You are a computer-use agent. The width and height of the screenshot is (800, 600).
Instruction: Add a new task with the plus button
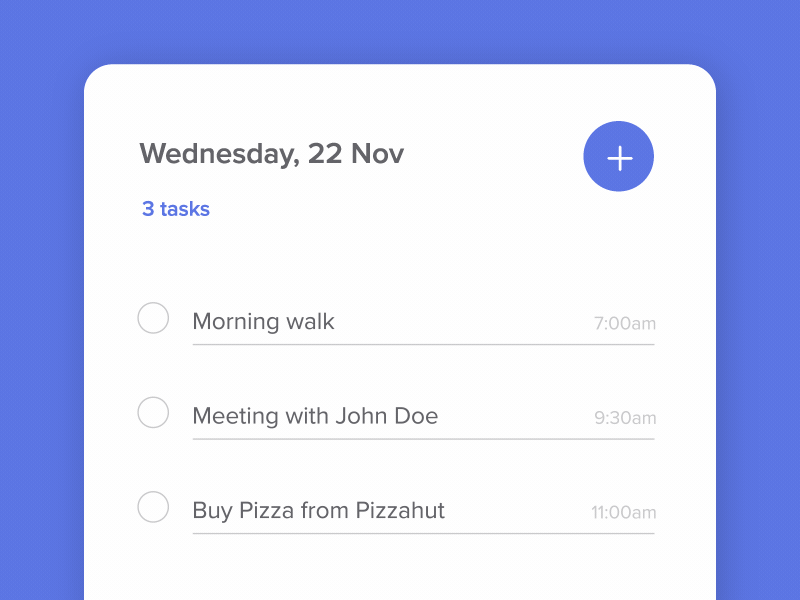(618, 157)
